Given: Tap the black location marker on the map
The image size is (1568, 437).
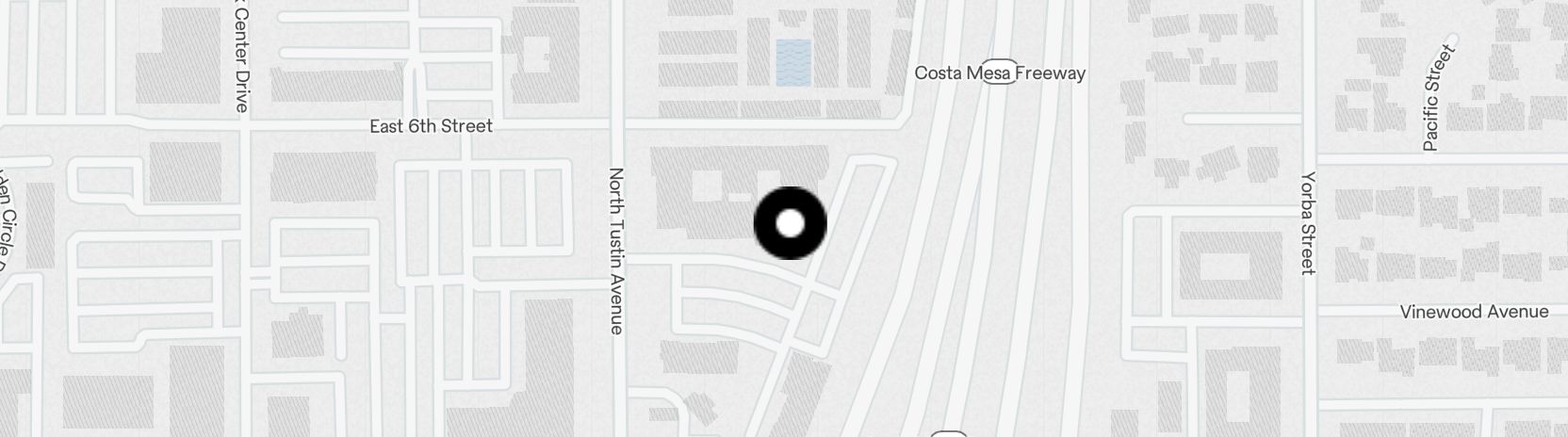Looking at the screenshot, I should (790, 223).
